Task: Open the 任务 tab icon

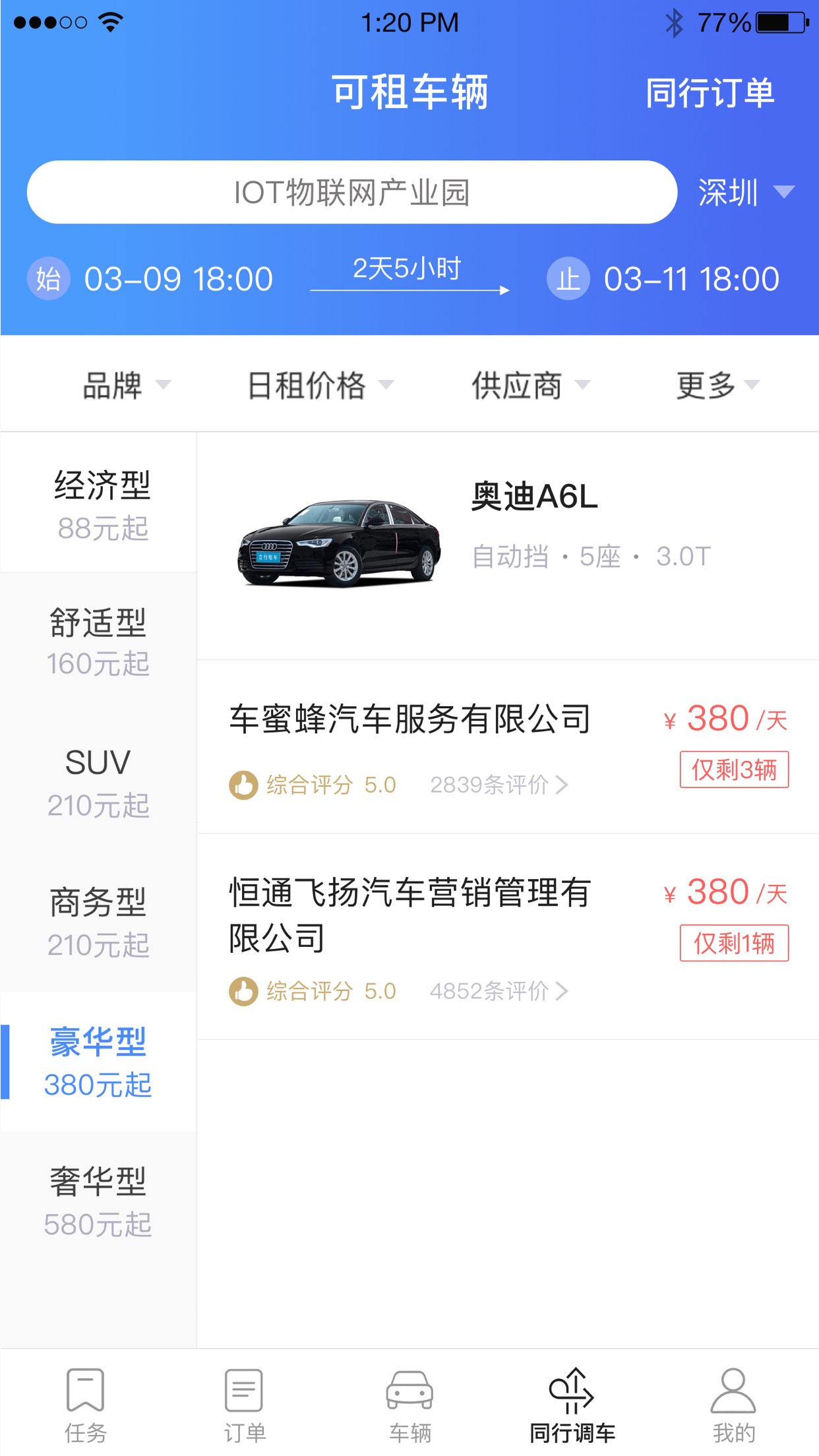Action: [x=84, y=1393]
